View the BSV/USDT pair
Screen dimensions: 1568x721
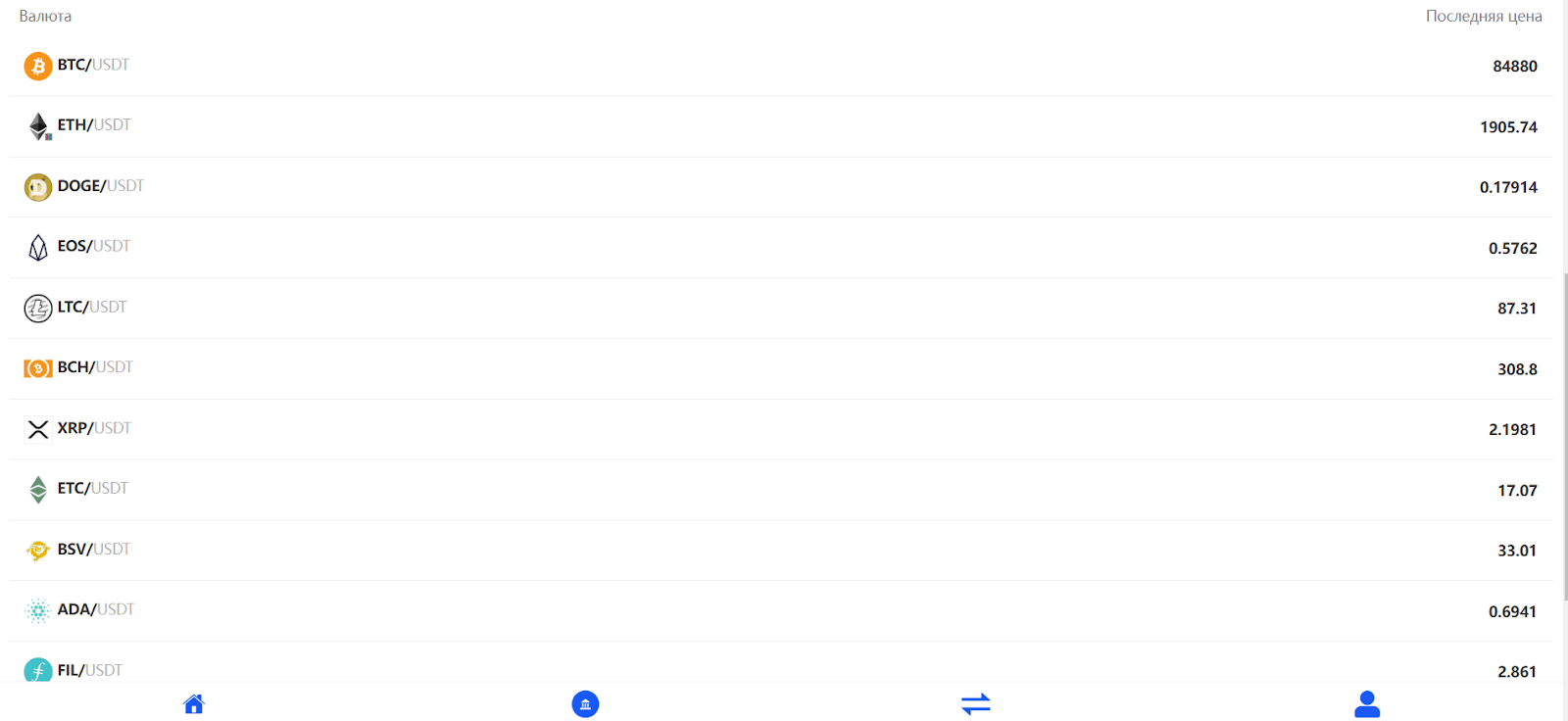coord(93,550)
